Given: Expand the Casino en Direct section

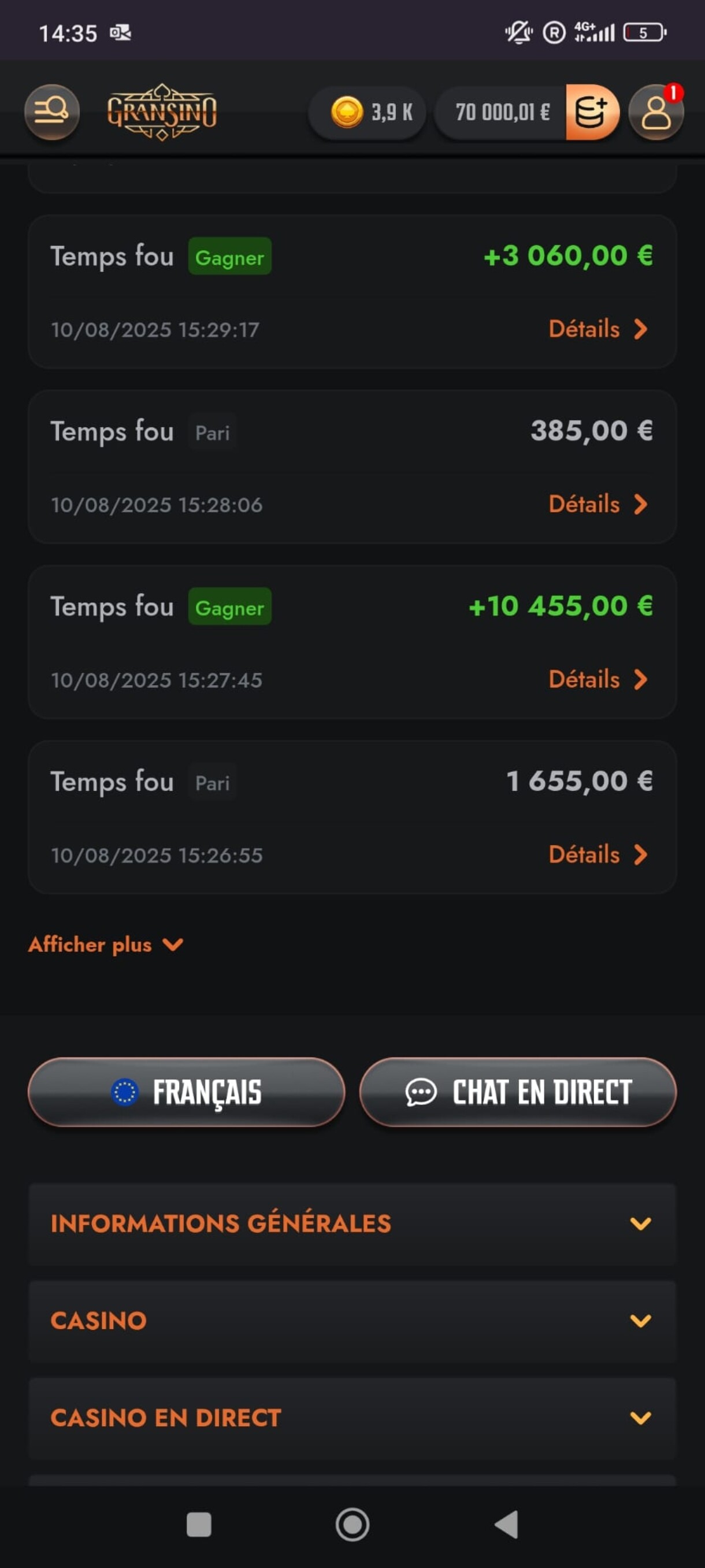Looking at the screenshot, I should 352,1418.
